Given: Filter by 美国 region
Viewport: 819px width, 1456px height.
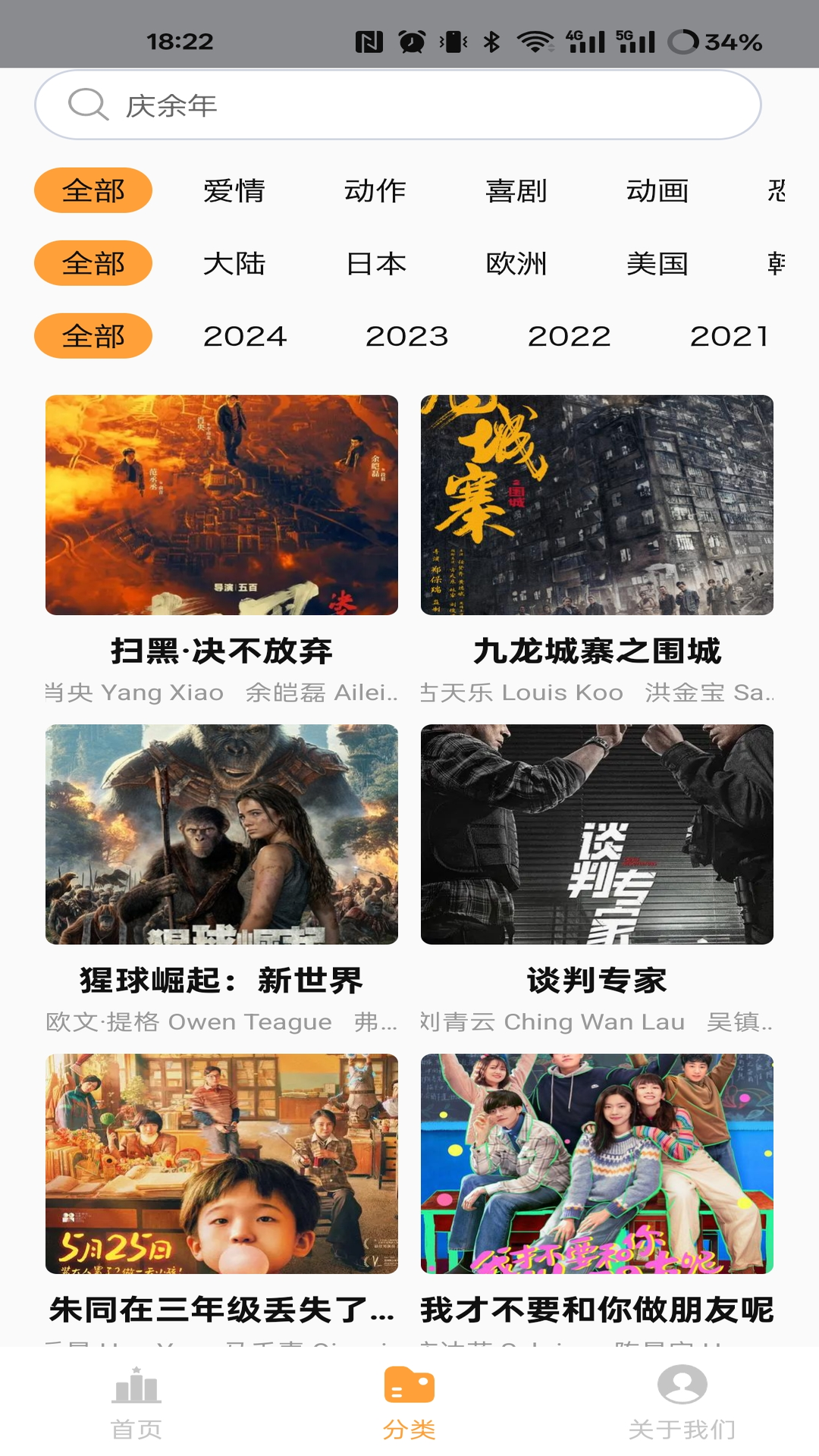Looking at the screenshot, I should [x=657, y=264].
